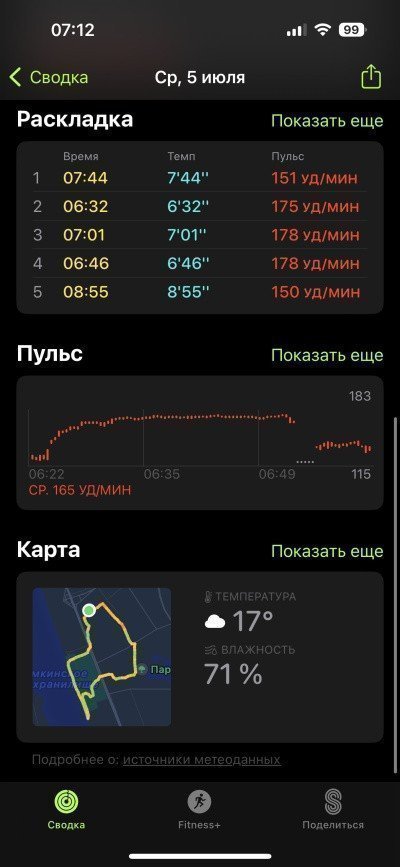The image size is (400, 867).
Task: Switch to the Fitness+ tab
Action: pos(199,810)
